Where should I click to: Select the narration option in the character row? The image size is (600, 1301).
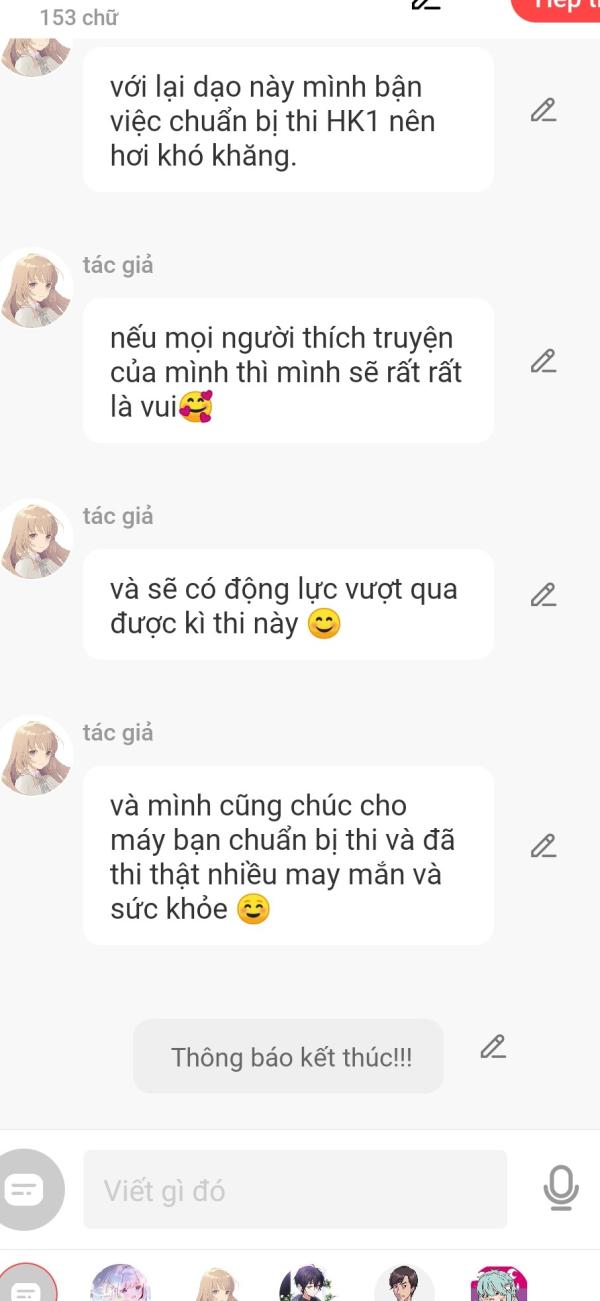25,1288
